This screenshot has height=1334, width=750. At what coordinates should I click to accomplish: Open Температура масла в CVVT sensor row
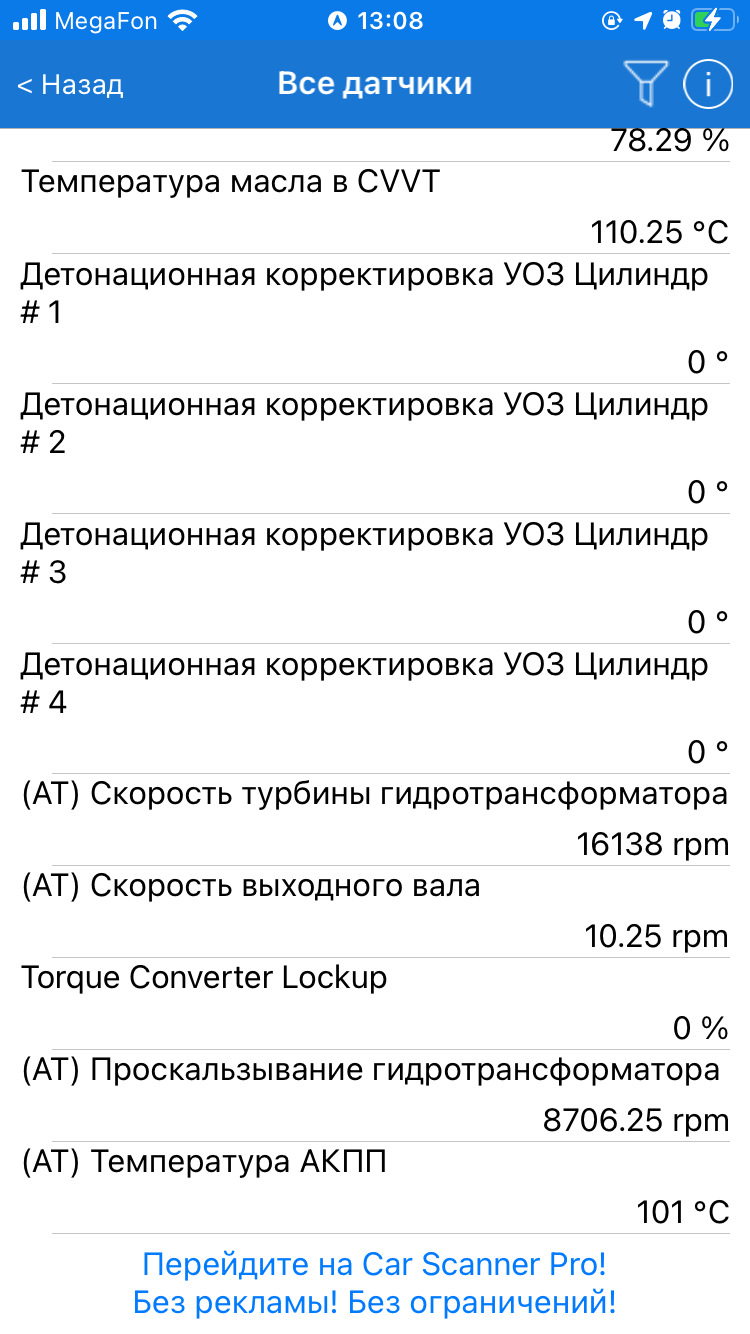[375, 208]
